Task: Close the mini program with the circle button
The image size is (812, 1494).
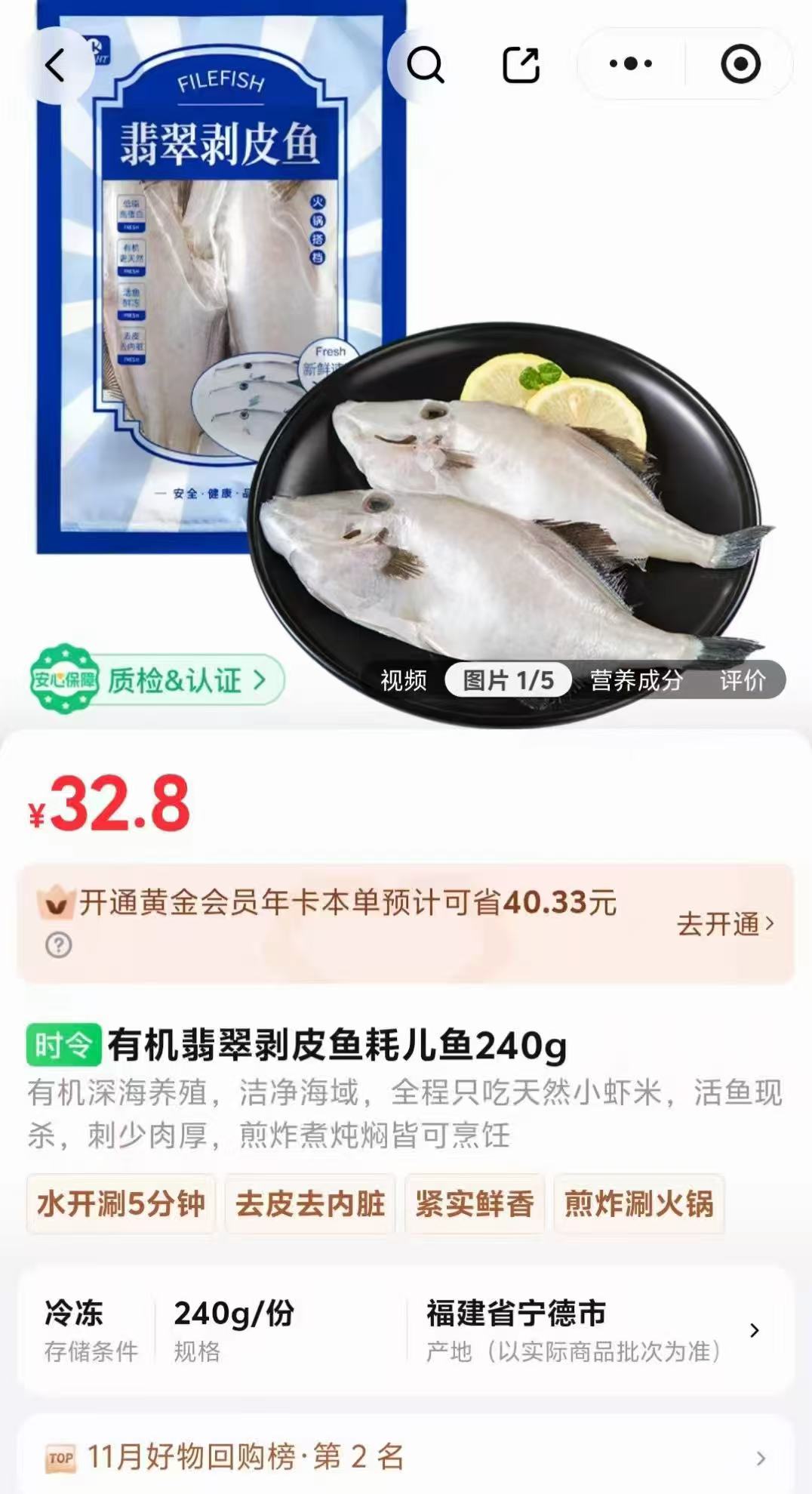Action: click(x=740, y=64)
